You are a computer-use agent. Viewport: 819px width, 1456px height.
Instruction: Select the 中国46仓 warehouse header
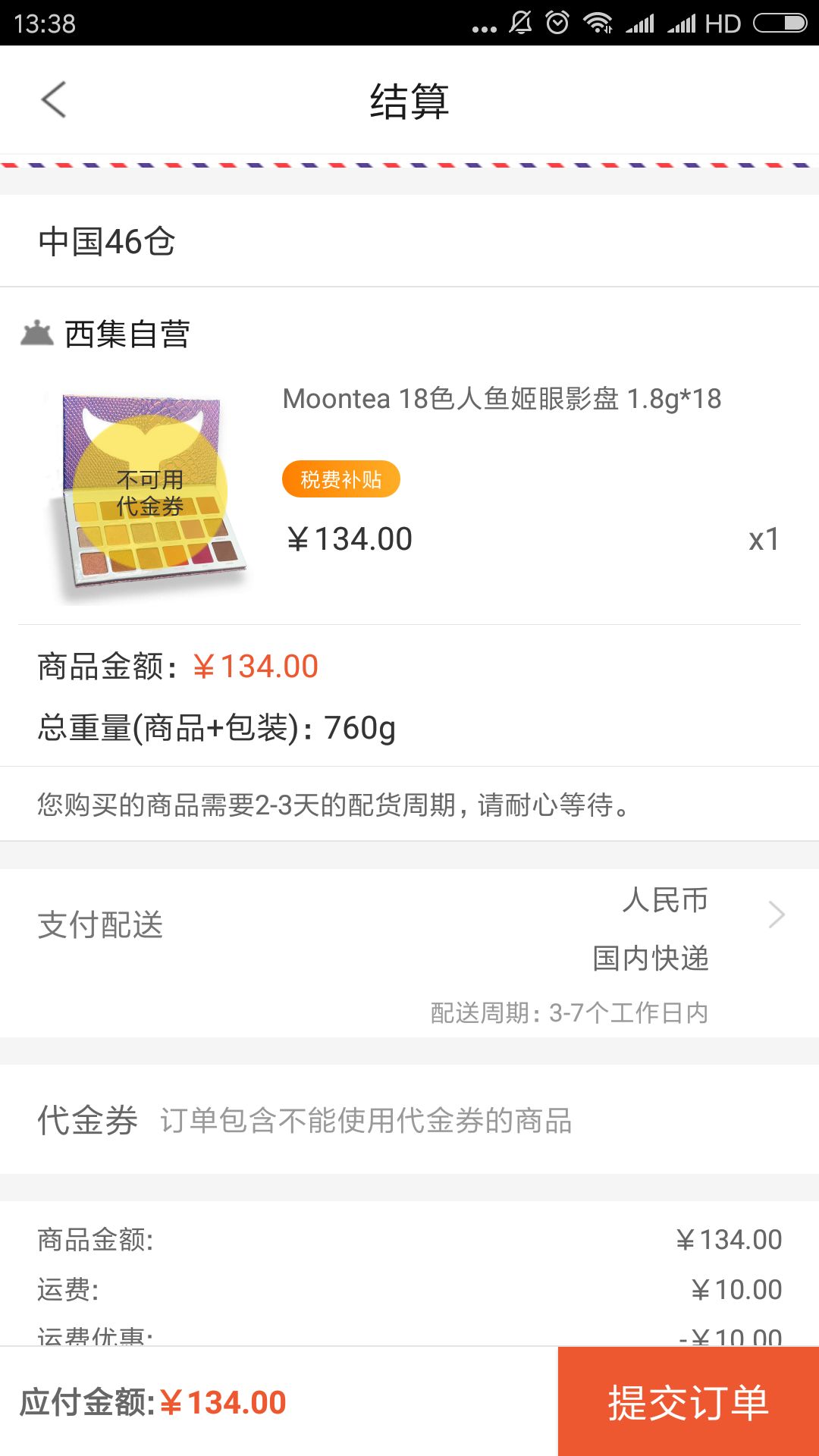pyautogui.click(x=106, y=241)
